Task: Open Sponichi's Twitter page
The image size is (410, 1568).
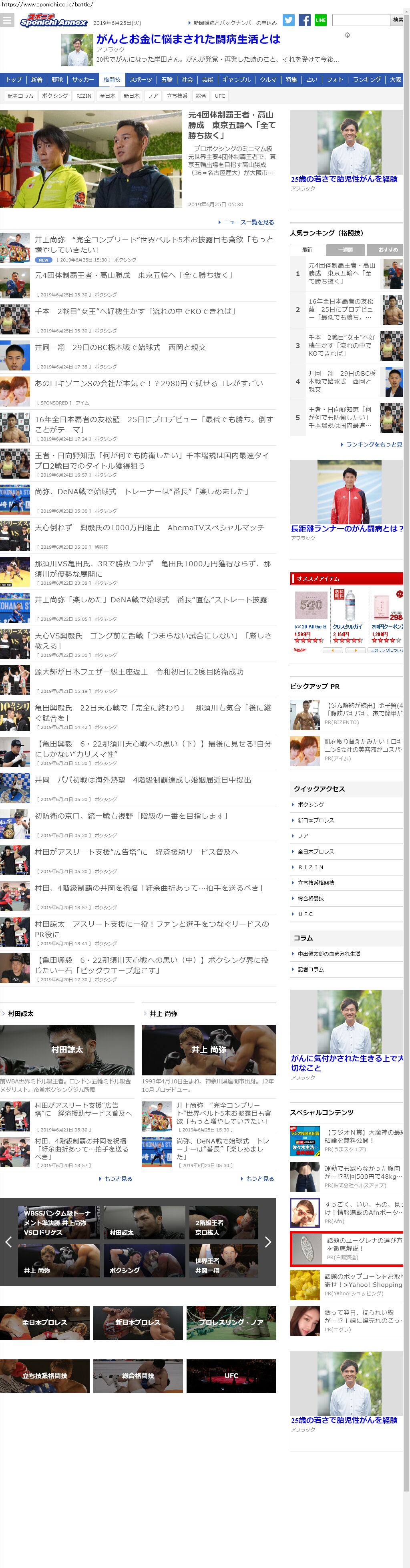Action: (x=288, y=20)
